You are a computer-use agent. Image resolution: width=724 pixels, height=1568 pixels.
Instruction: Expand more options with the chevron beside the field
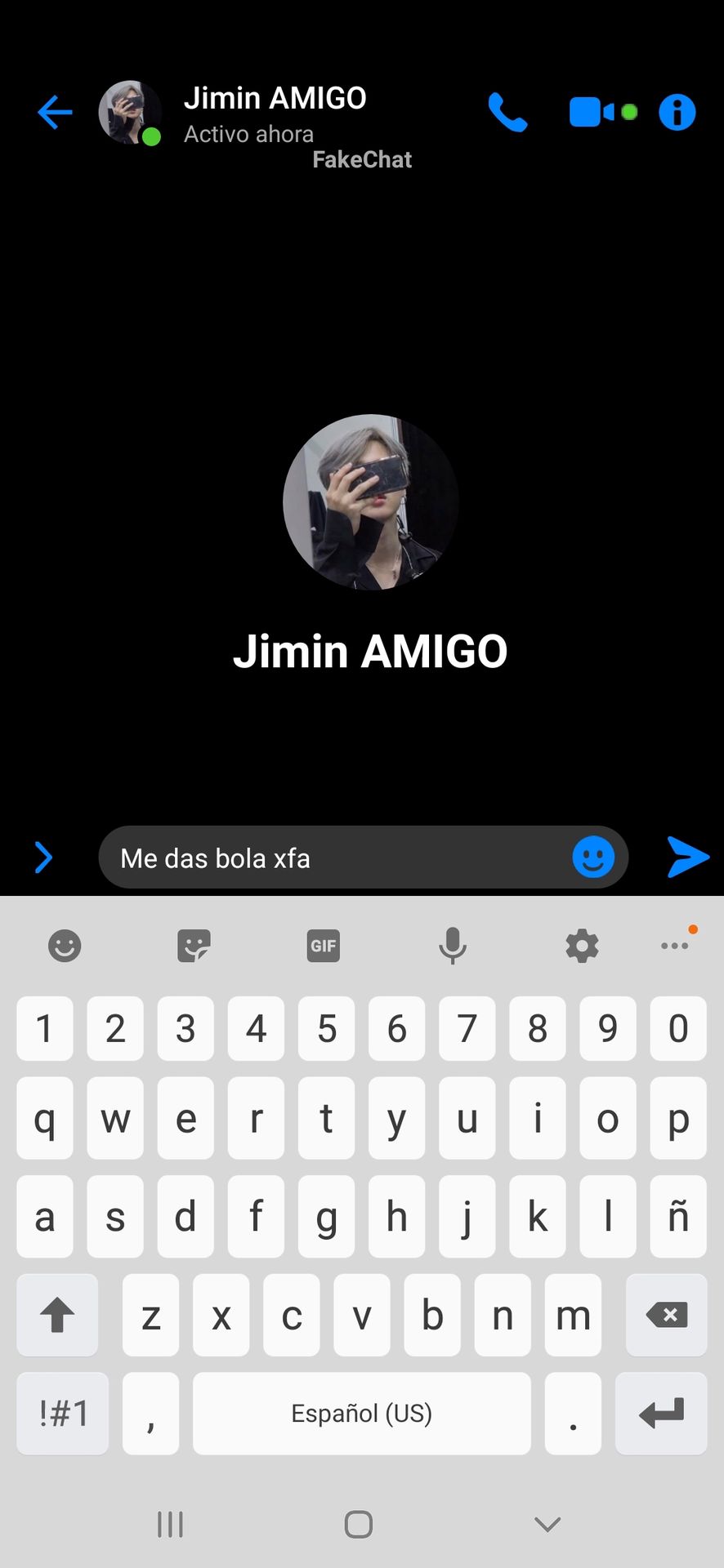point(44,857)
